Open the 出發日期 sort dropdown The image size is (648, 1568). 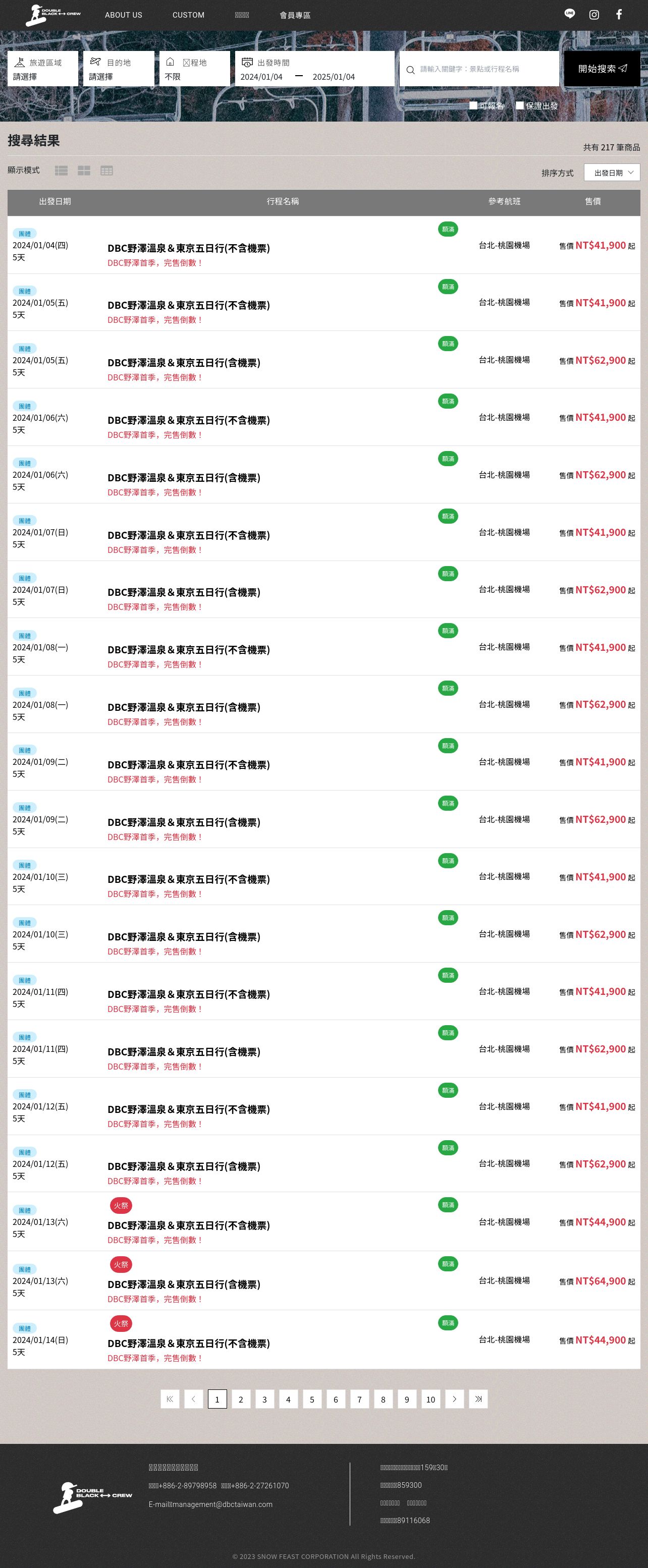(612, 173)
